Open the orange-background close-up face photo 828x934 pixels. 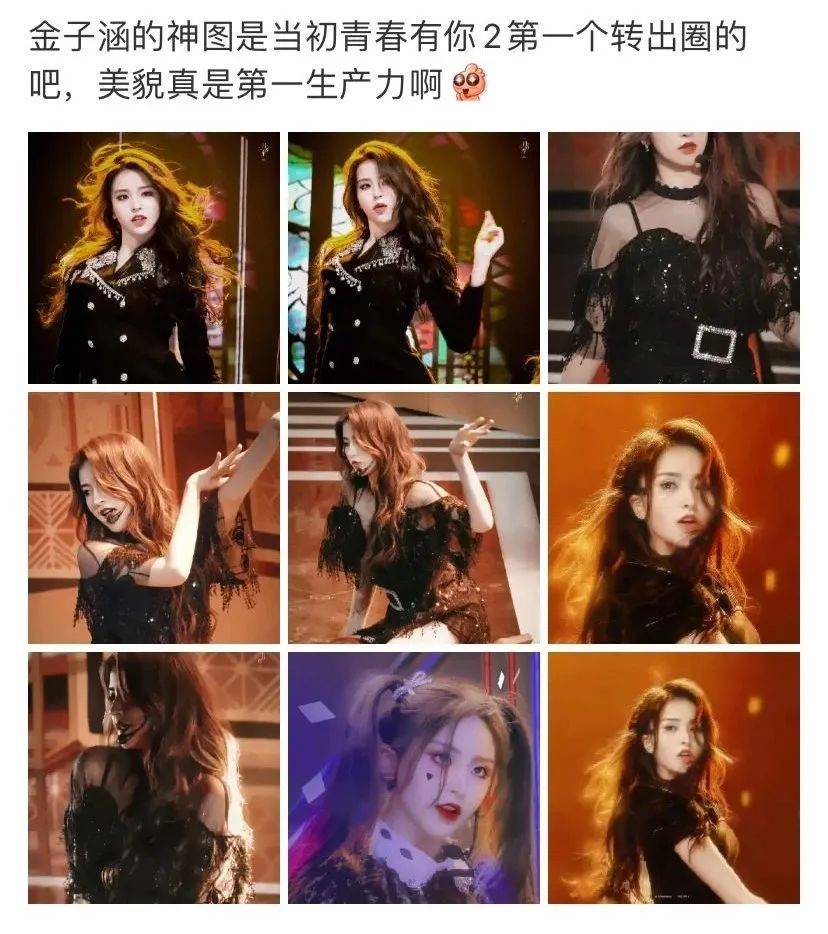click(673, 517)
